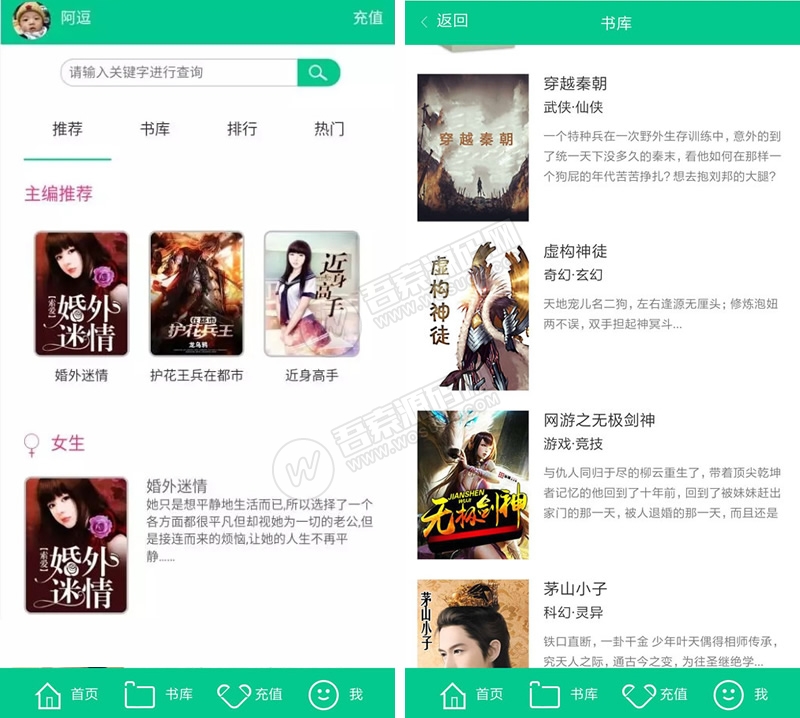This screenshot has height=718, width=800.
Task: Tap the green magnifier search button
Action: 319,73
